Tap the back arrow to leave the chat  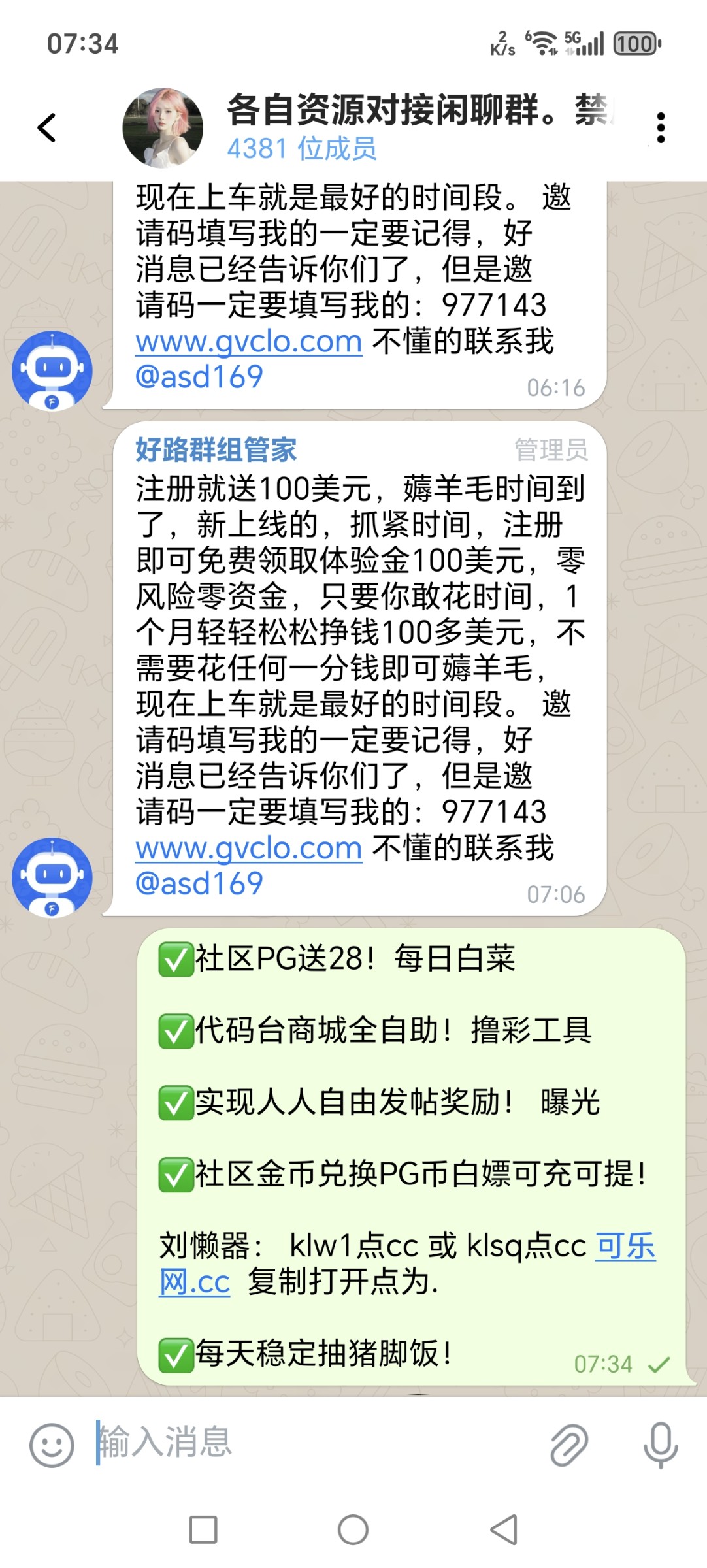point(46,127)
